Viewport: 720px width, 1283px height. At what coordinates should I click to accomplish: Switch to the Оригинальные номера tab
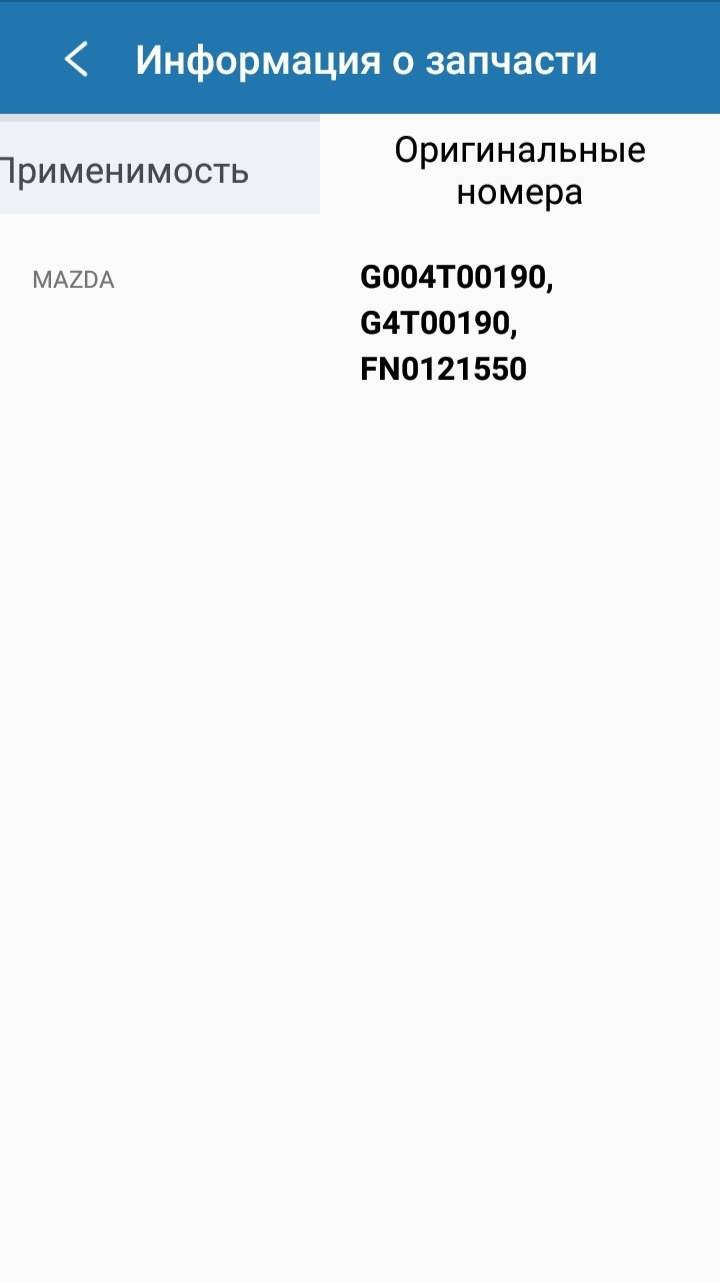click(x=519, y=170)
